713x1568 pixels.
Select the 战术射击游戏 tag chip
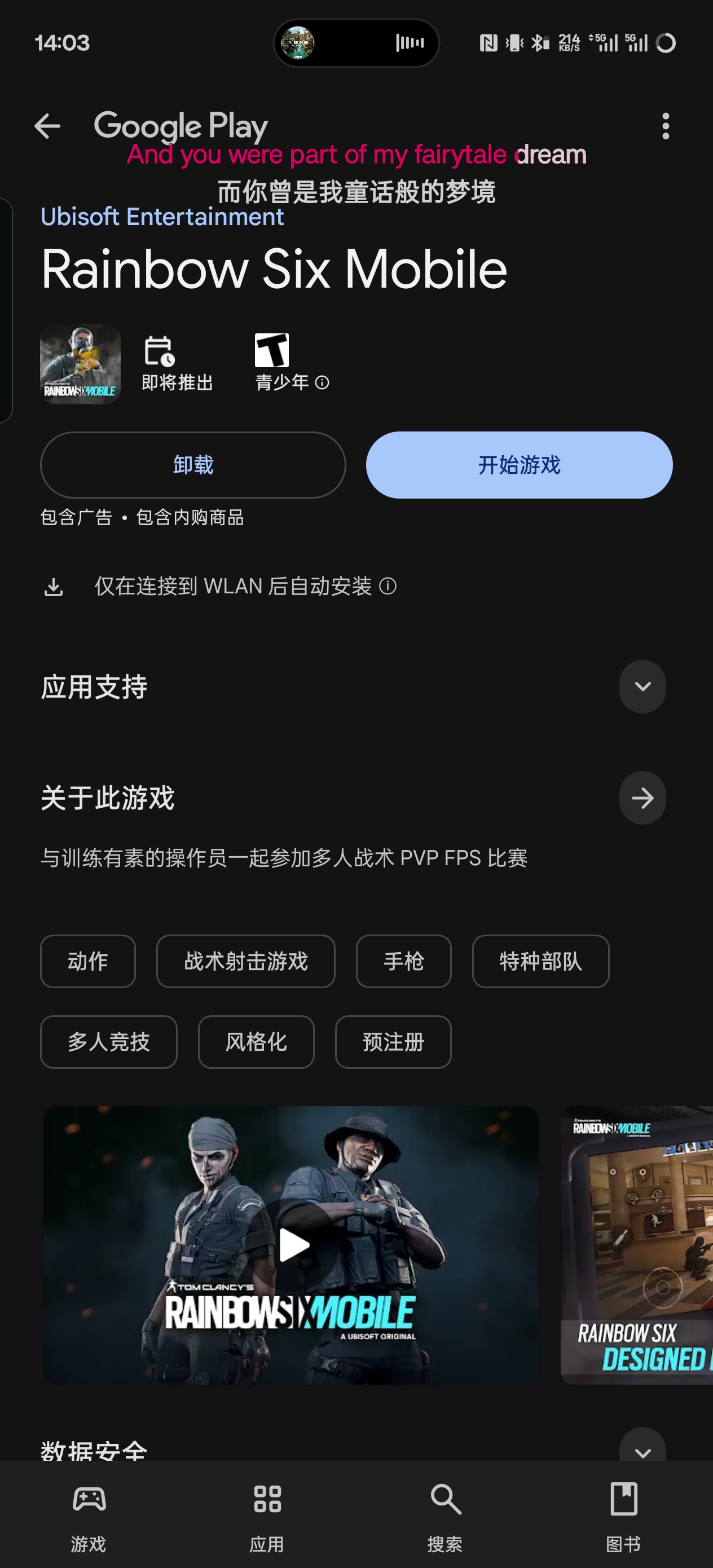pyautogui.click(x=245, y=961)
